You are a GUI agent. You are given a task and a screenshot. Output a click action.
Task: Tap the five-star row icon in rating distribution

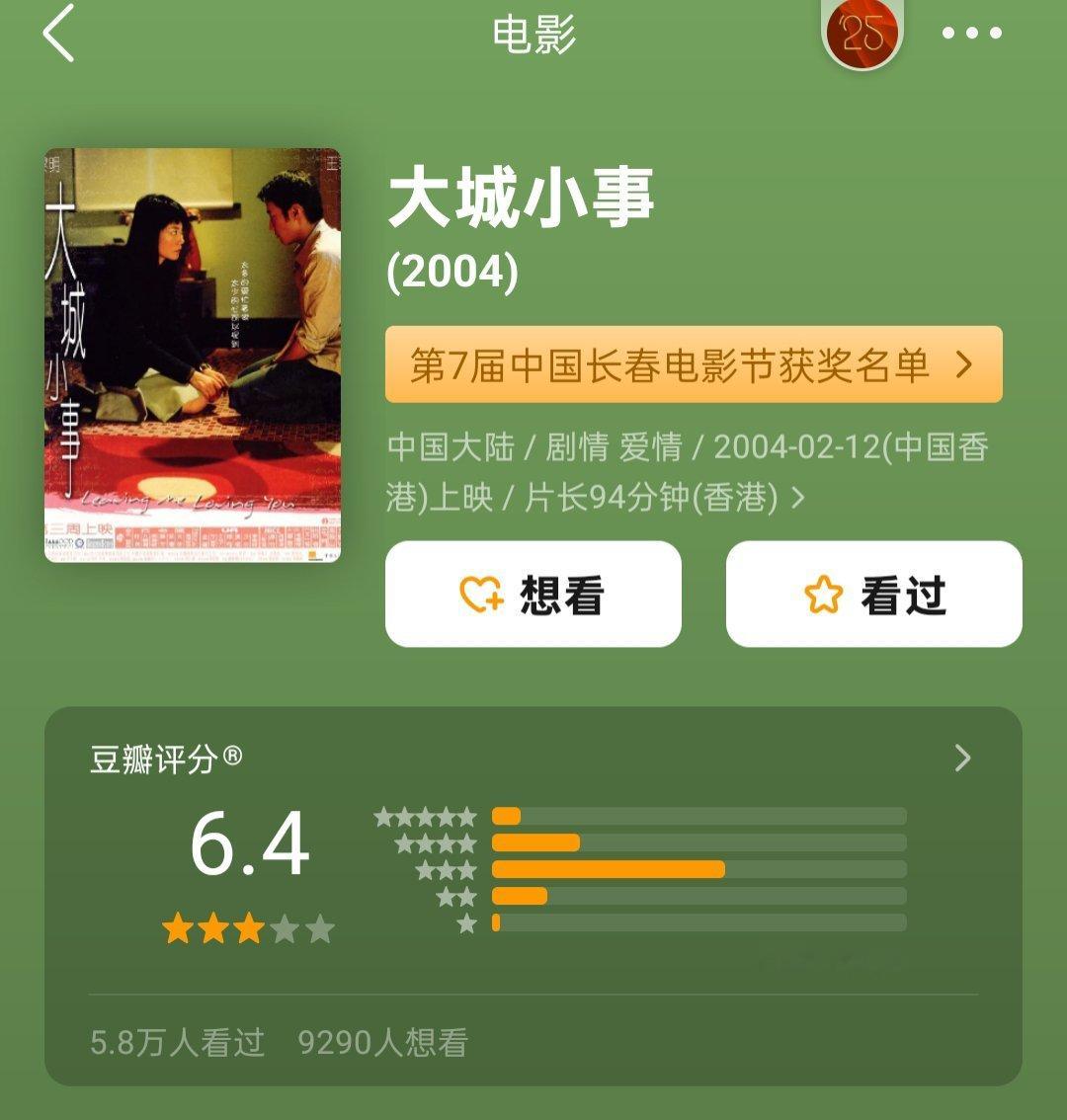click(x=423, y=815)
